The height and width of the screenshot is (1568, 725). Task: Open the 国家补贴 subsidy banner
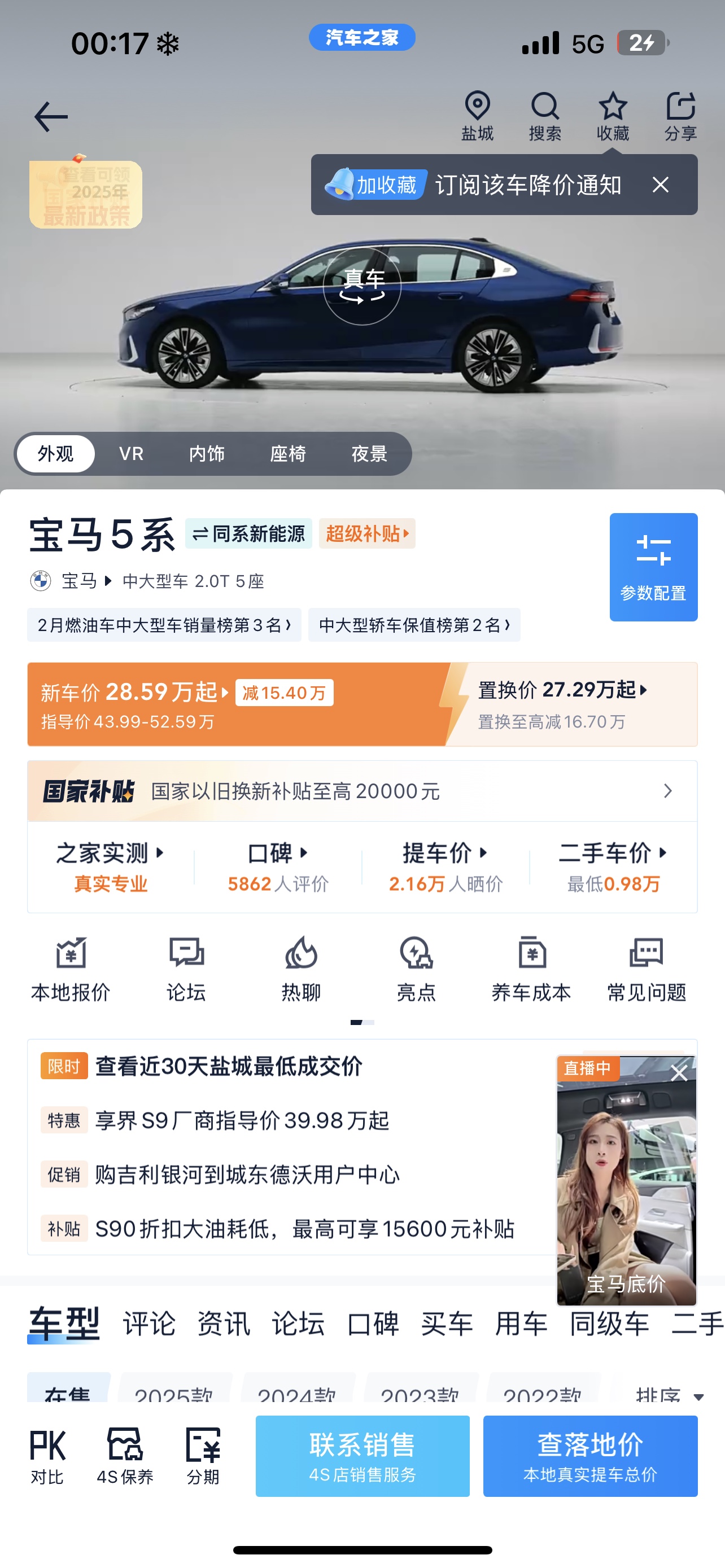362,791
